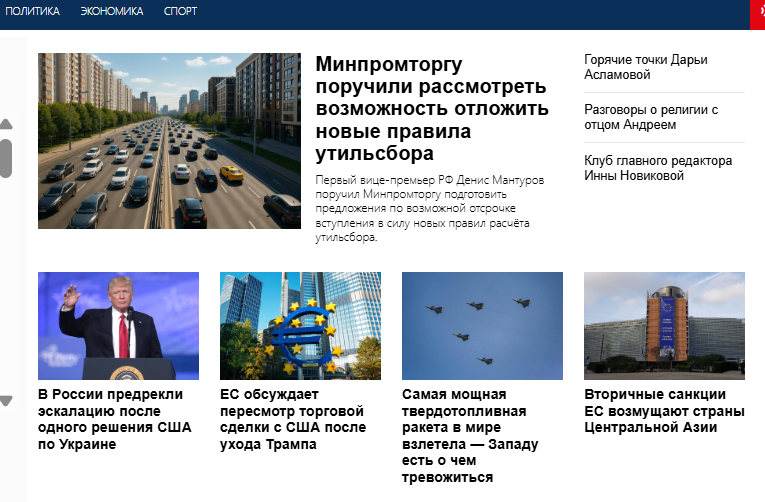This screenshot has width=765, height=502.
Task: Switch to the Экономика section
Action: tap(111, 11)
